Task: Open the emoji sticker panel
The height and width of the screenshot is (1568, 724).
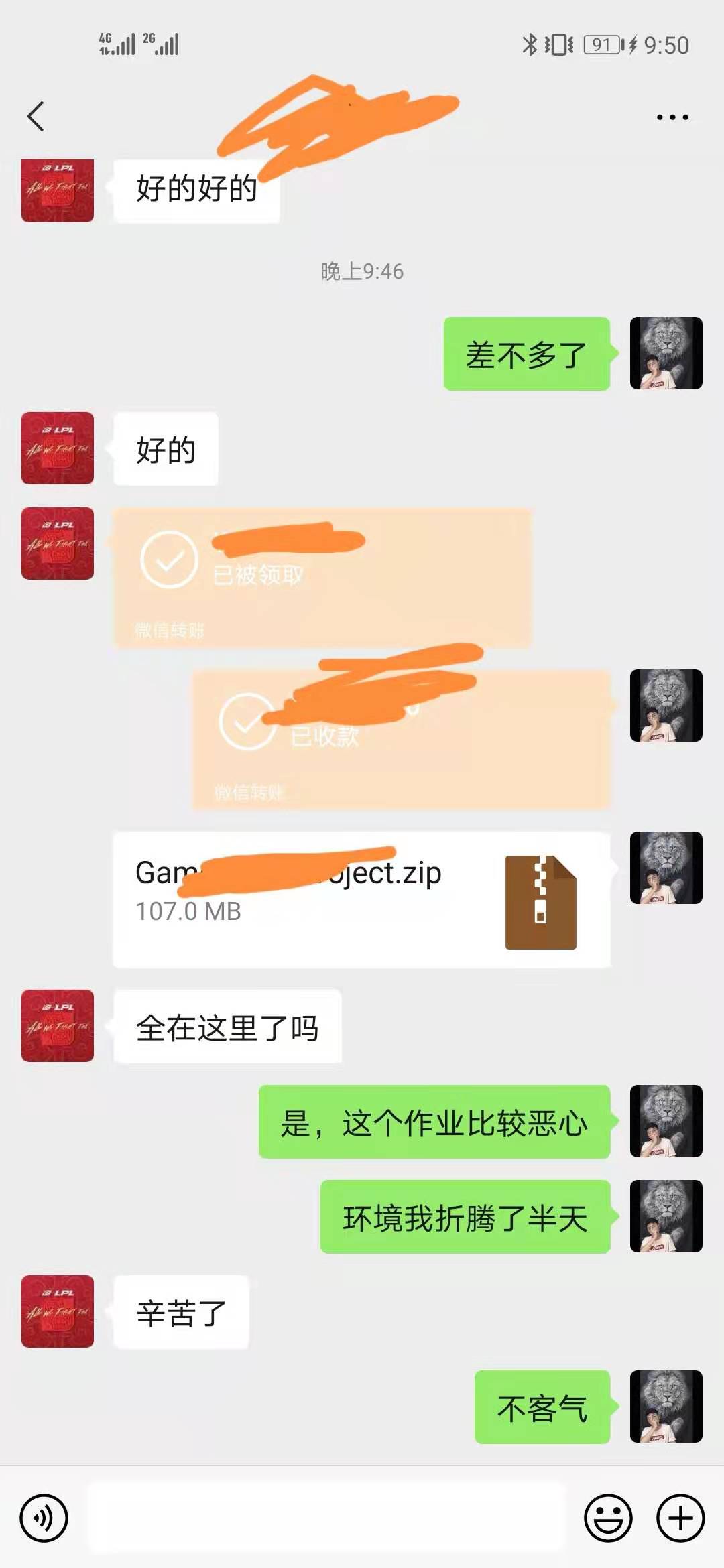Action: pos(608,1518)
